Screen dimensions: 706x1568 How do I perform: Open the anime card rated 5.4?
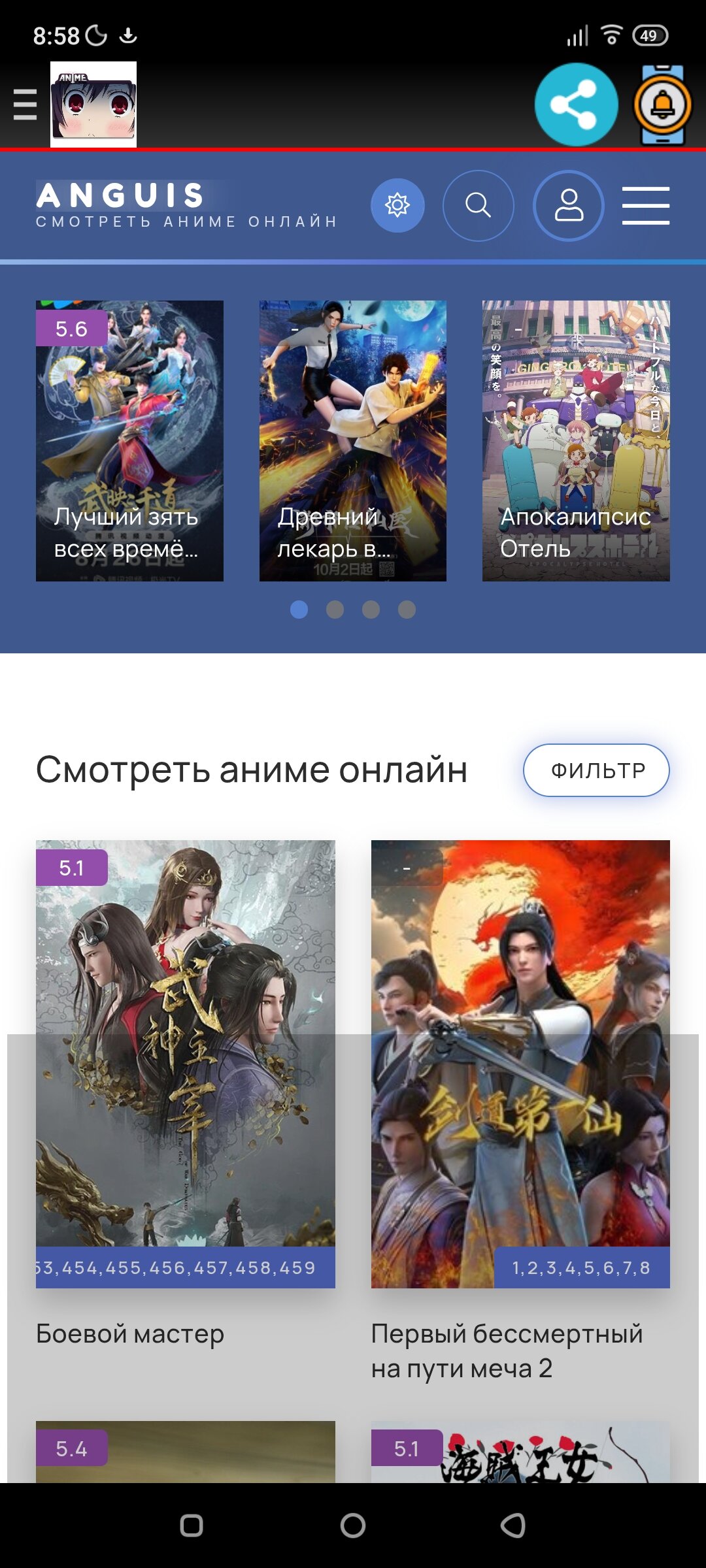[186, 1452]
